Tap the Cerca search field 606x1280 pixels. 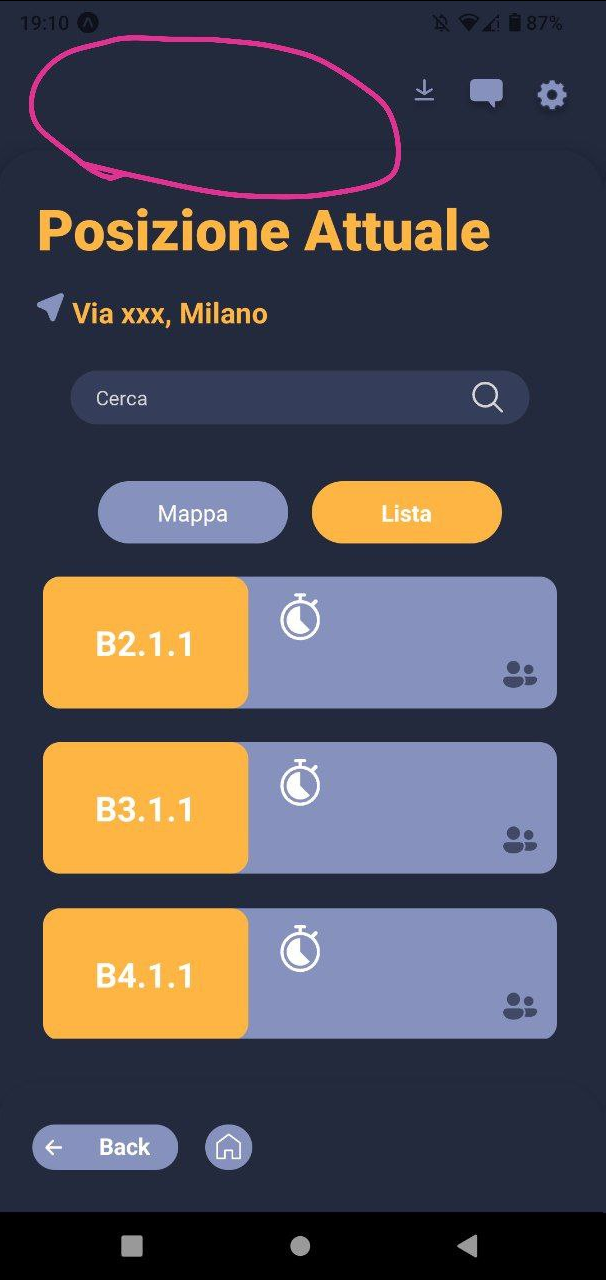tap(299, 398)
